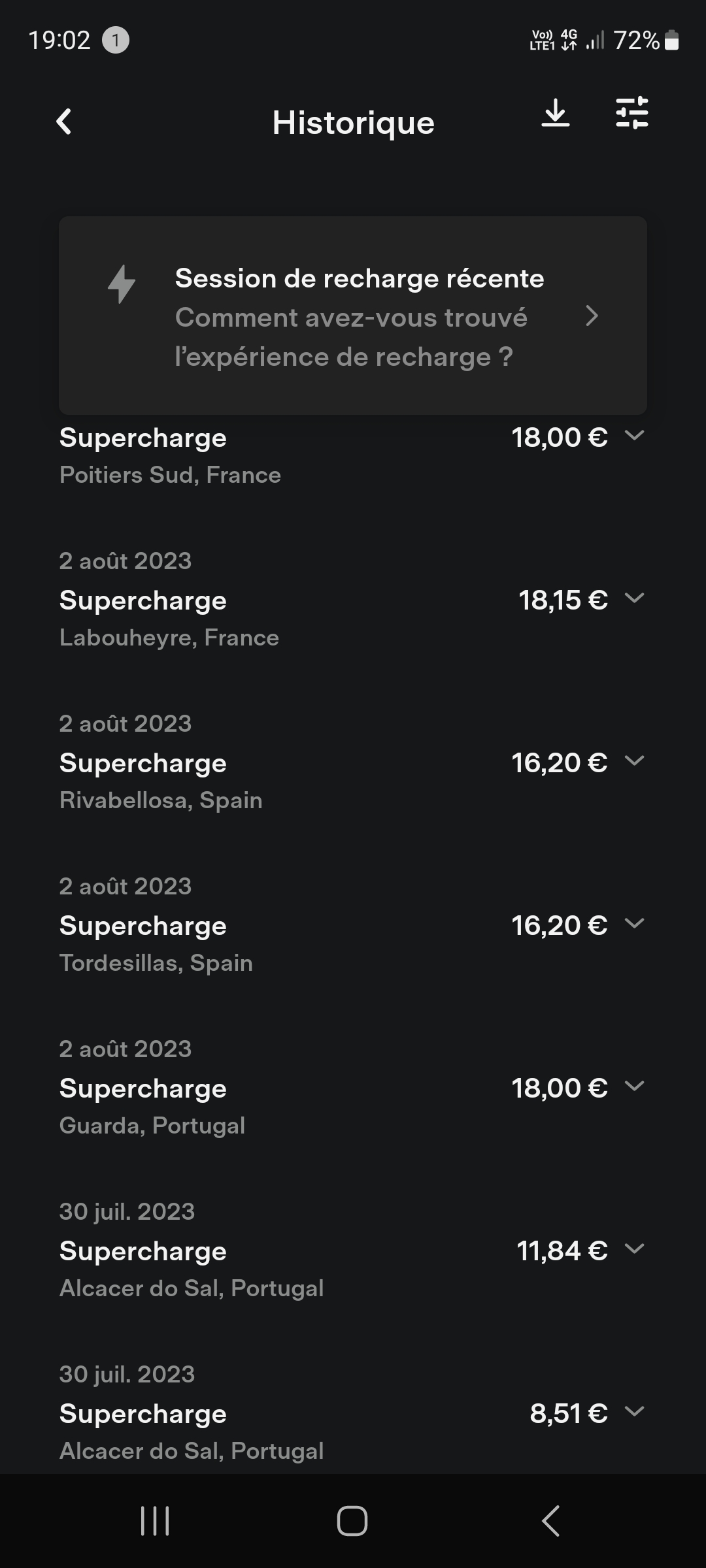Expand the 11,84 € Alcacer do Sal entry
Image resolution: width=706 pixels, height=1568 pixels.
[634, 1249]
